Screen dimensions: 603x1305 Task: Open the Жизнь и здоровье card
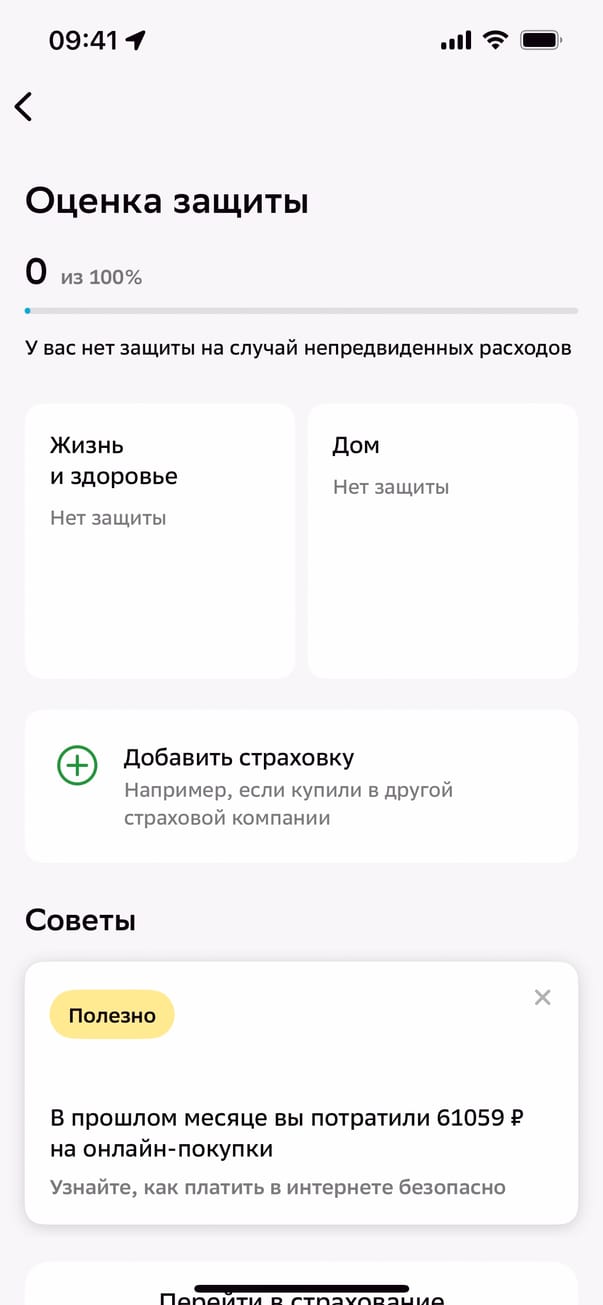click(160, 540)
